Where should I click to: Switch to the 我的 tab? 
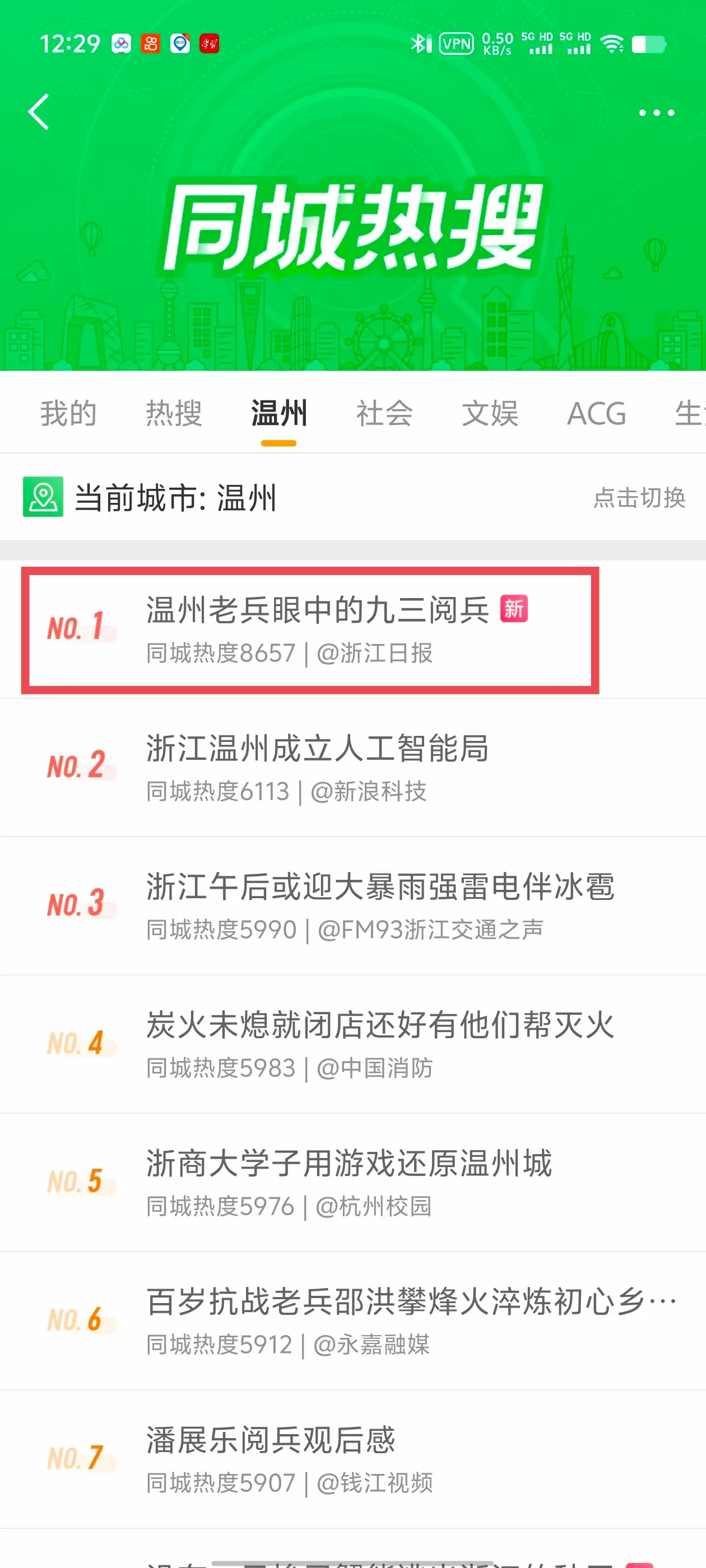point(68,413)
